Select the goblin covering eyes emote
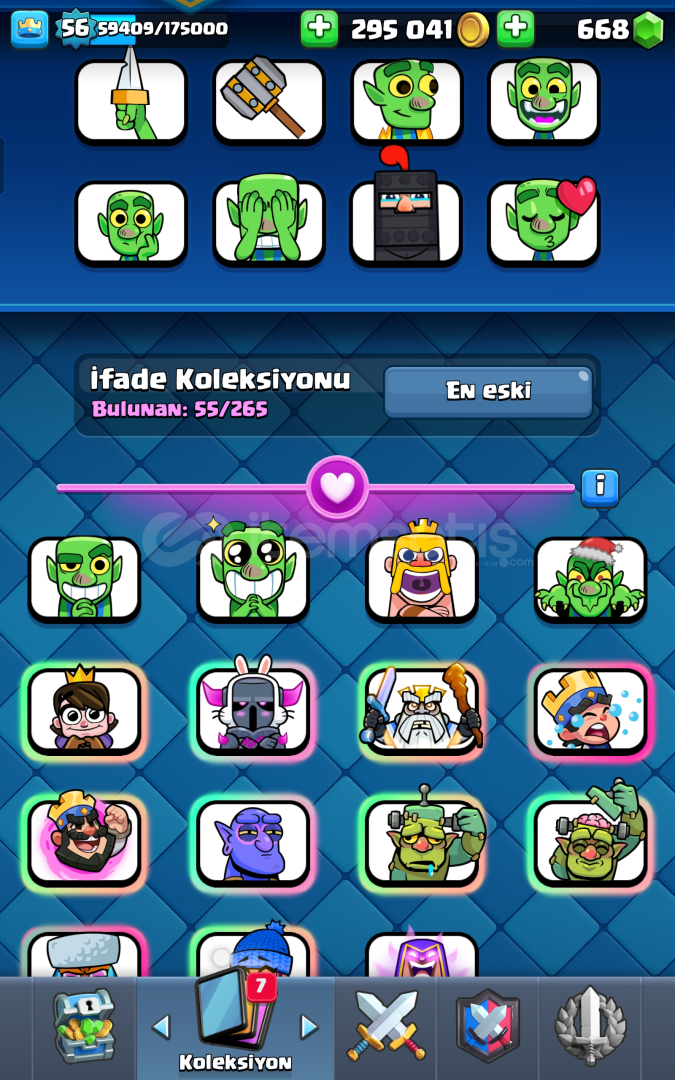Screen dimensions: 675x1080 click(x=268, y=222)
